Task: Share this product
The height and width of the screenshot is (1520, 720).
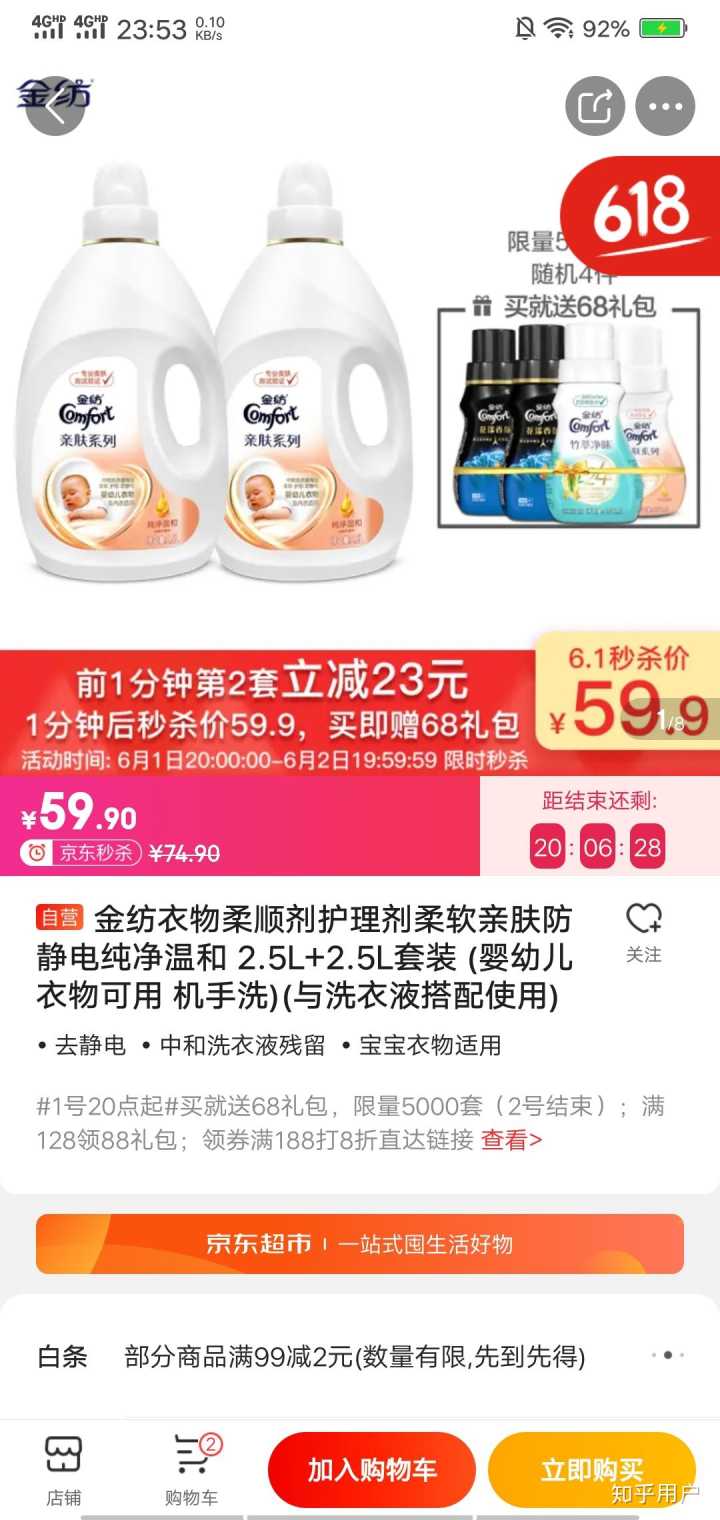Action: tap(595, 106)
